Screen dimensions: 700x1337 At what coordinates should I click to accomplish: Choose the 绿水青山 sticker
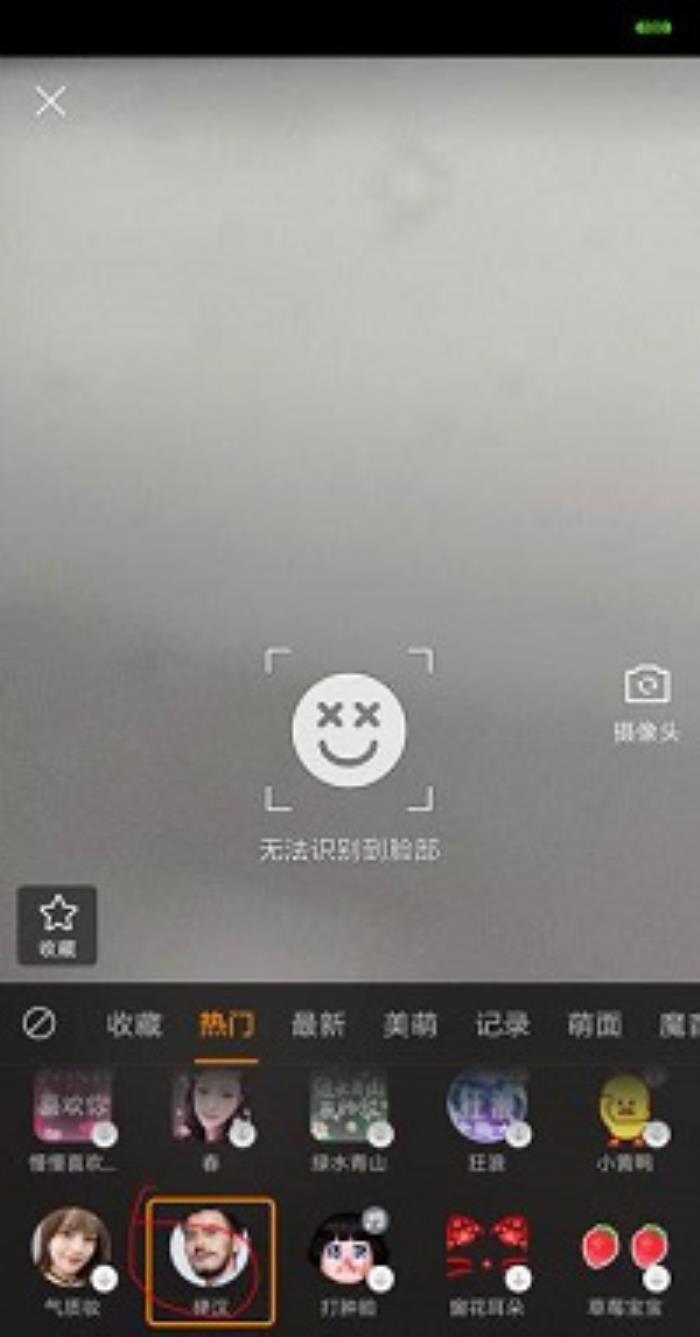coord(348,1108)
